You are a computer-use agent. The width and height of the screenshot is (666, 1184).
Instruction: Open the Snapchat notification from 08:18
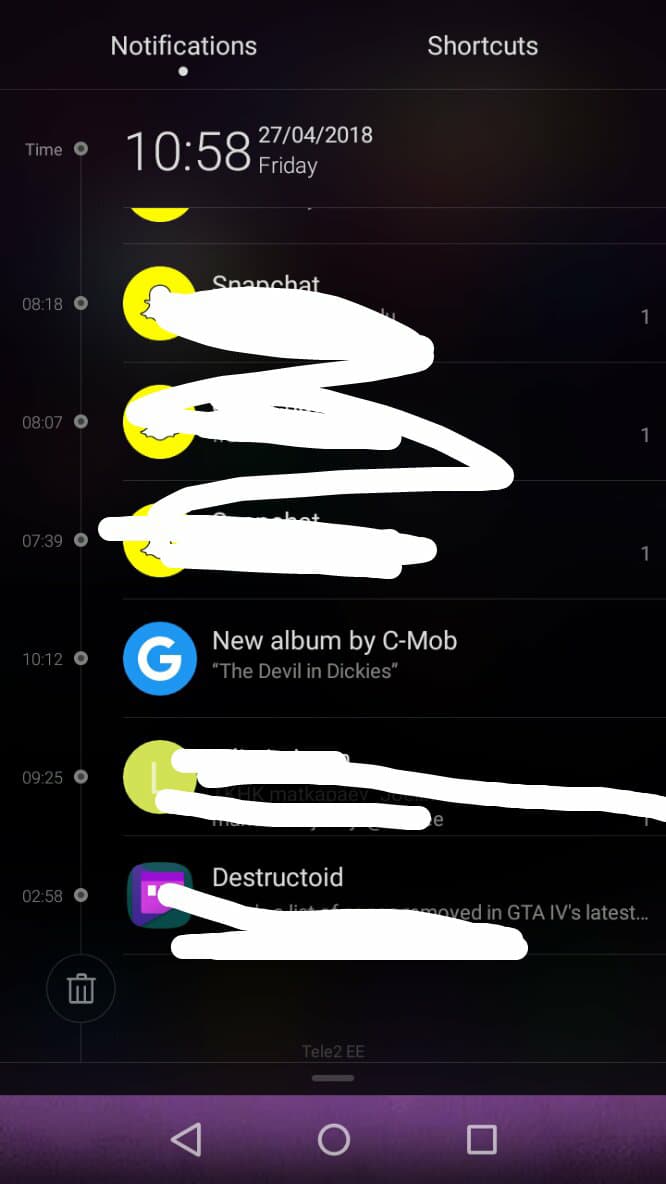point(394,303)
